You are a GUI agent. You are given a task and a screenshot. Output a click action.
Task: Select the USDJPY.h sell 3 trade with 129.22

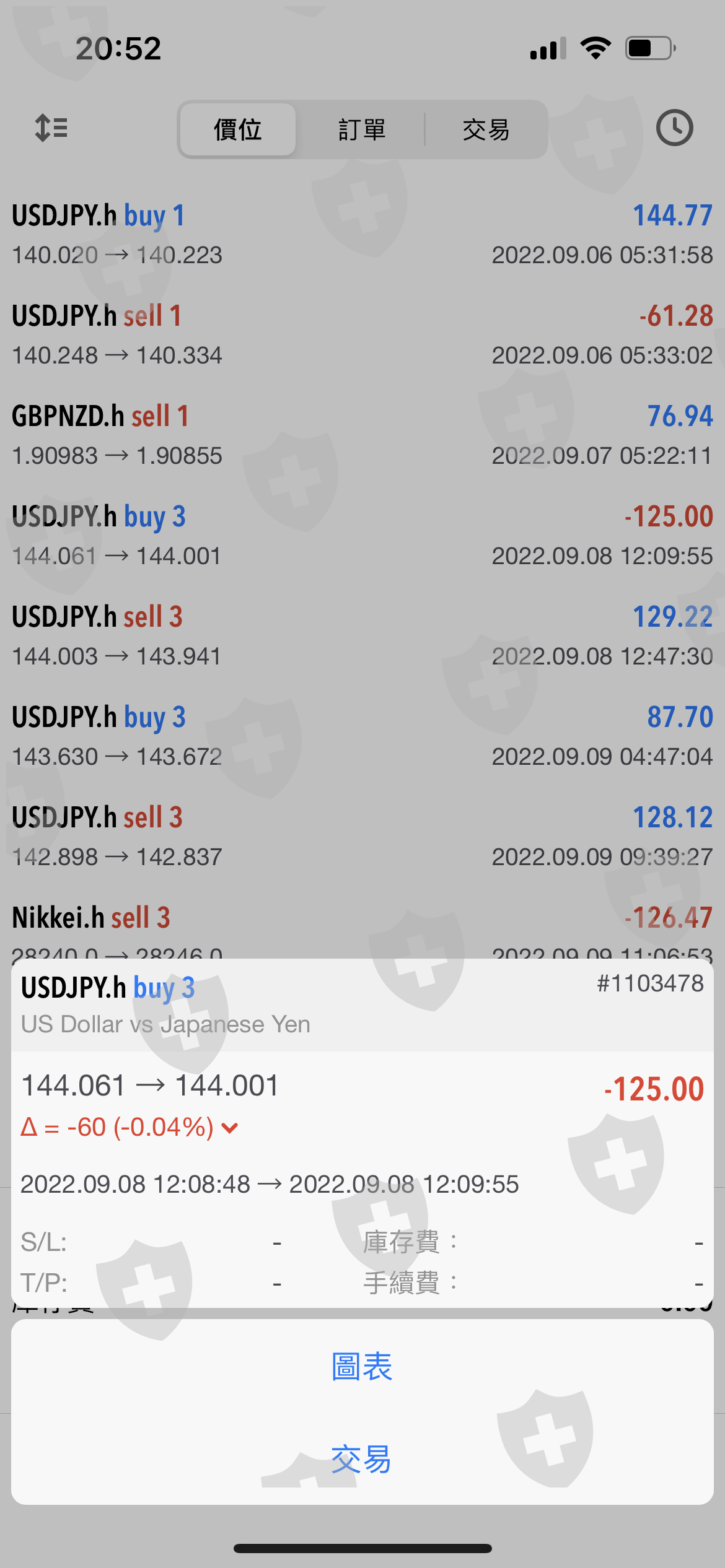click(362, 636)
